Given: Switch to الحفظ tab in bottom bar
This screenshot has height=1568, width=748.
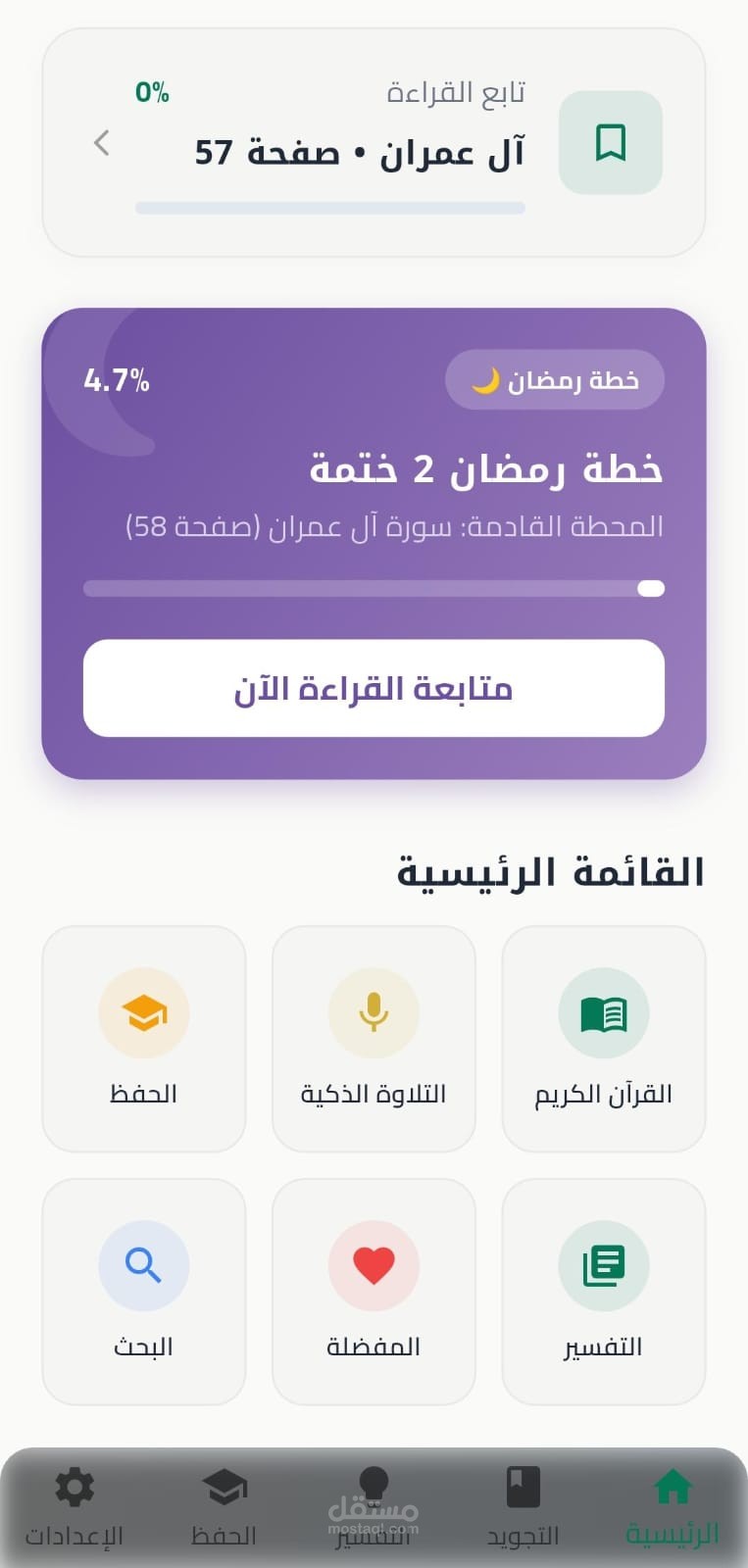Looking at the screenshot, I should [224, 1507].
